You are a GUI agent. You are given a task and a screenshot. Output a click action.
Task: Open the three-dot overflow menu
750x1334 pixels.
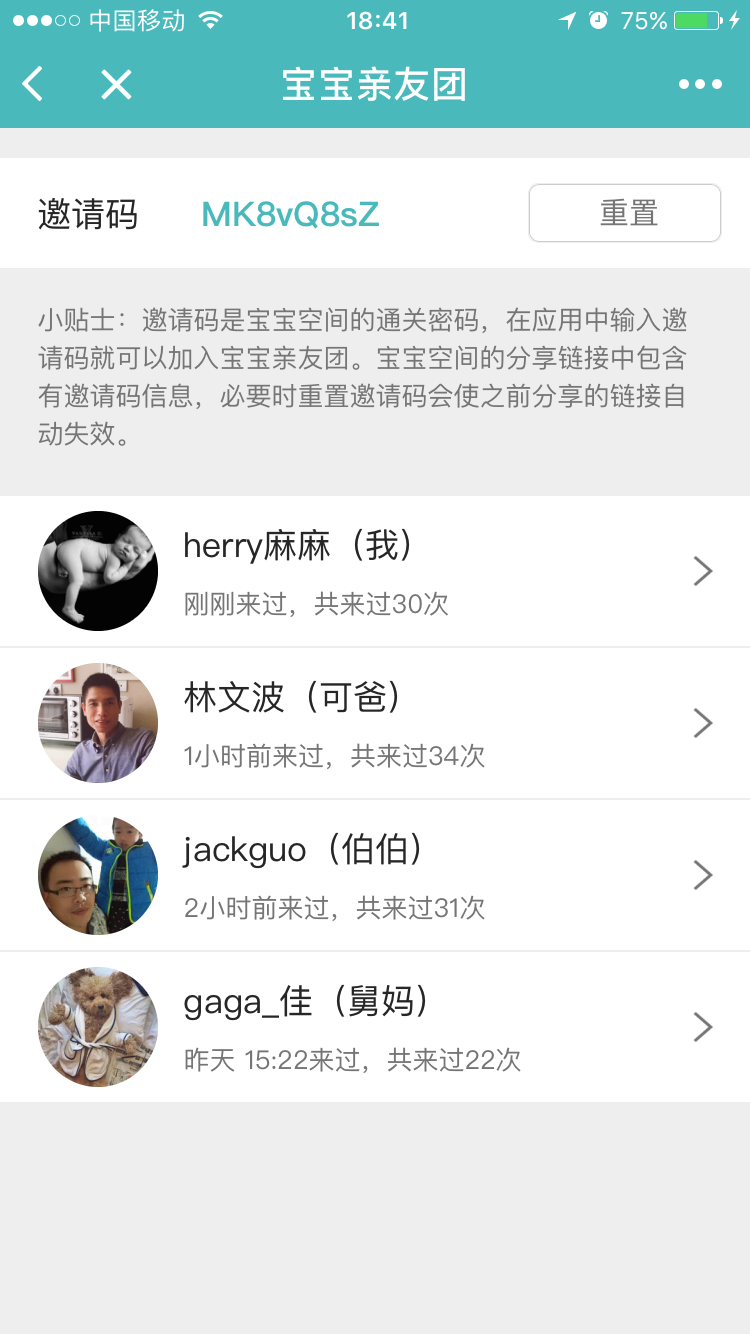tap(700, 85)
